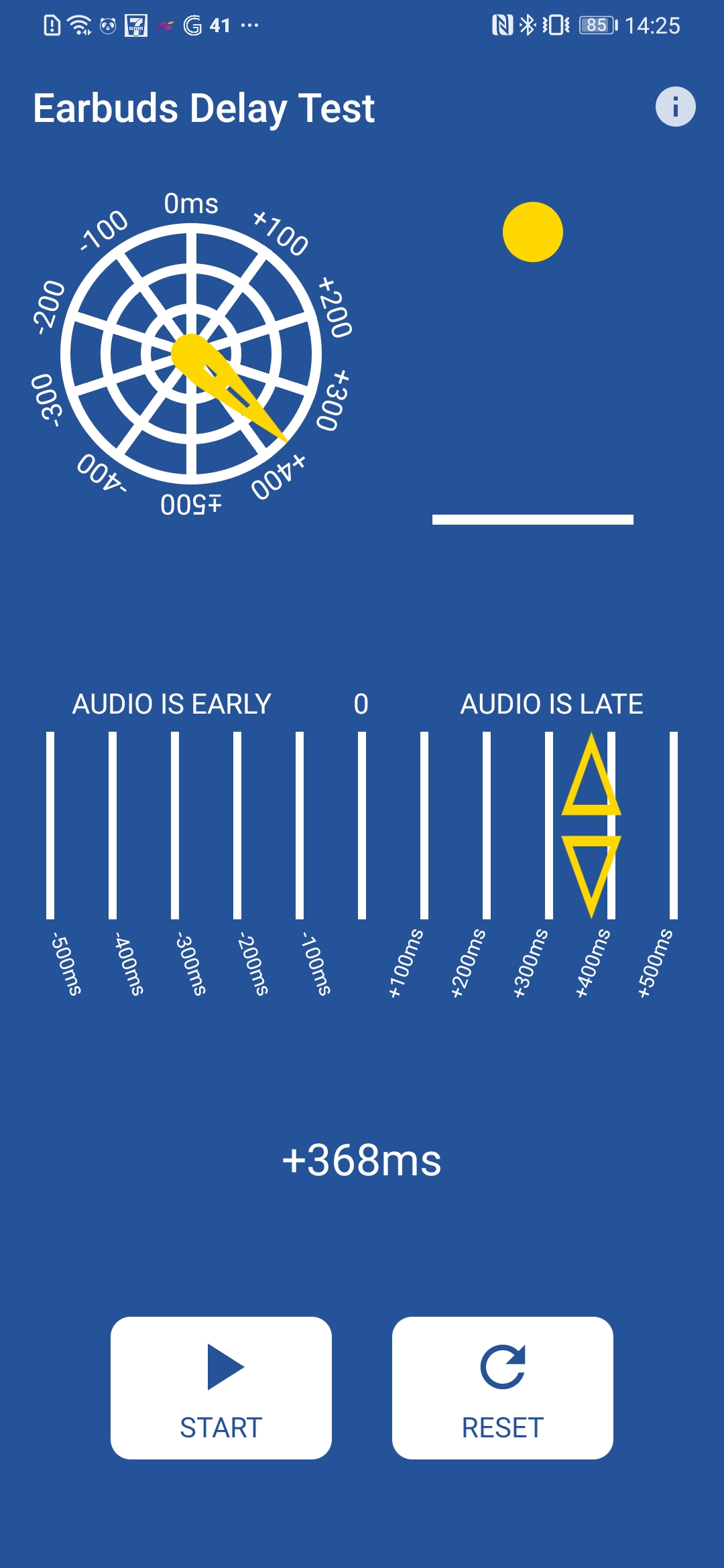This screenshot has width=724, height=1568.
Task: Reset the delay measurement
Action: pyautogui.click(x=503, y=1388)
